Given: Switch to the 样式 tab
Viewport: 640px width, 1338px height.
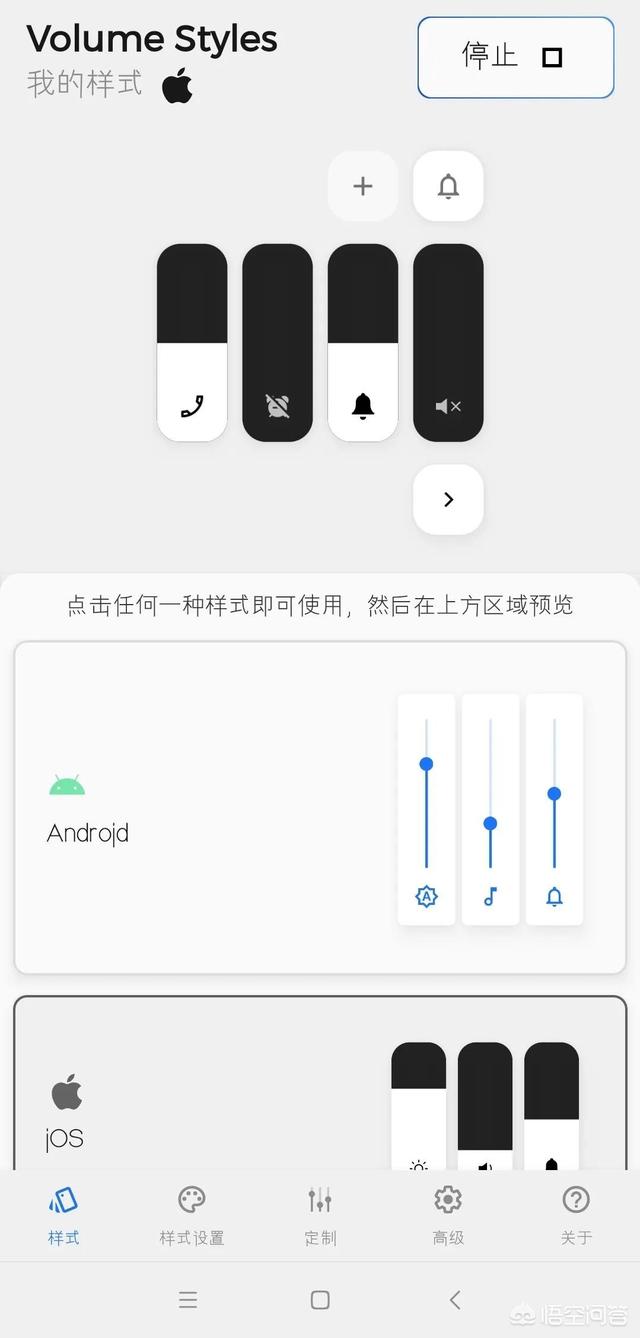Looking at the screenshot, I should point(64,1215).
